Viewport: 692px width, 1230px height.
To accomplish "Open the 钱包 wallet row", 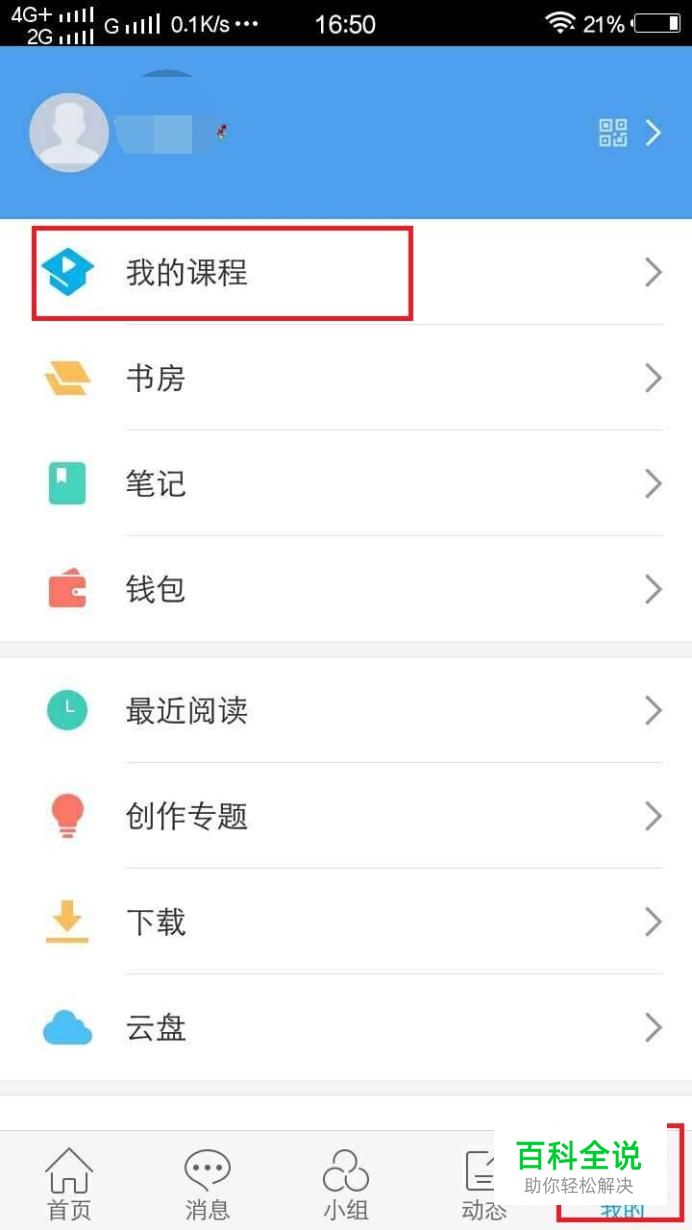I will (345, 589).
